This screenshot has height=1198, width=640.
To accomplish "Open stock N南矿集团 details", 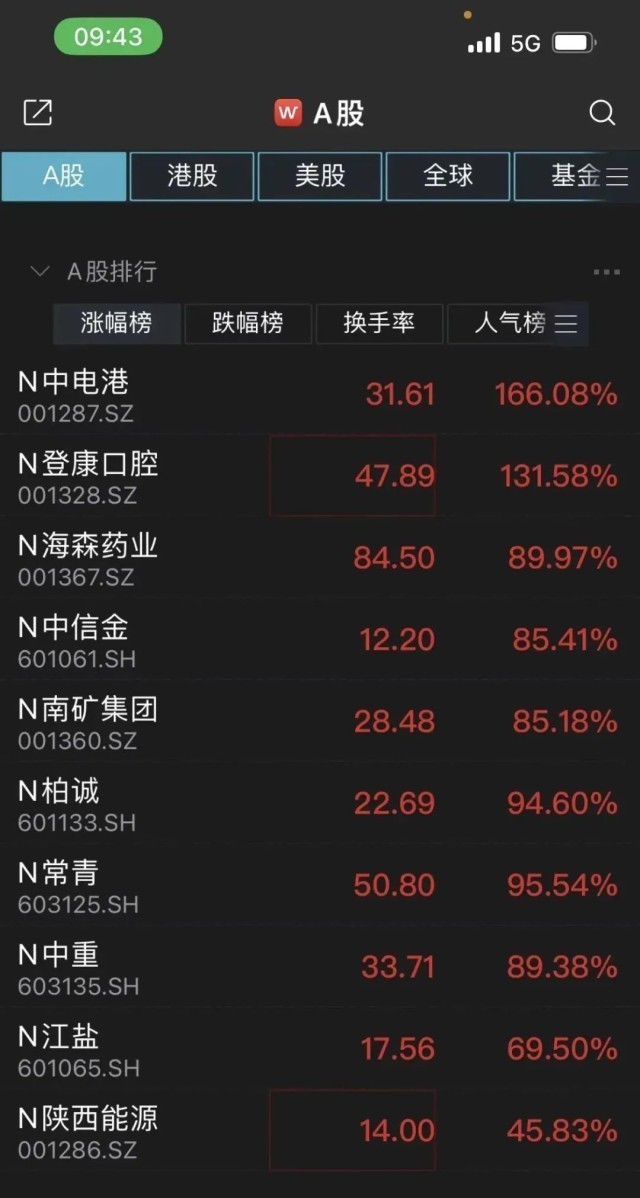I will (88, 722).
